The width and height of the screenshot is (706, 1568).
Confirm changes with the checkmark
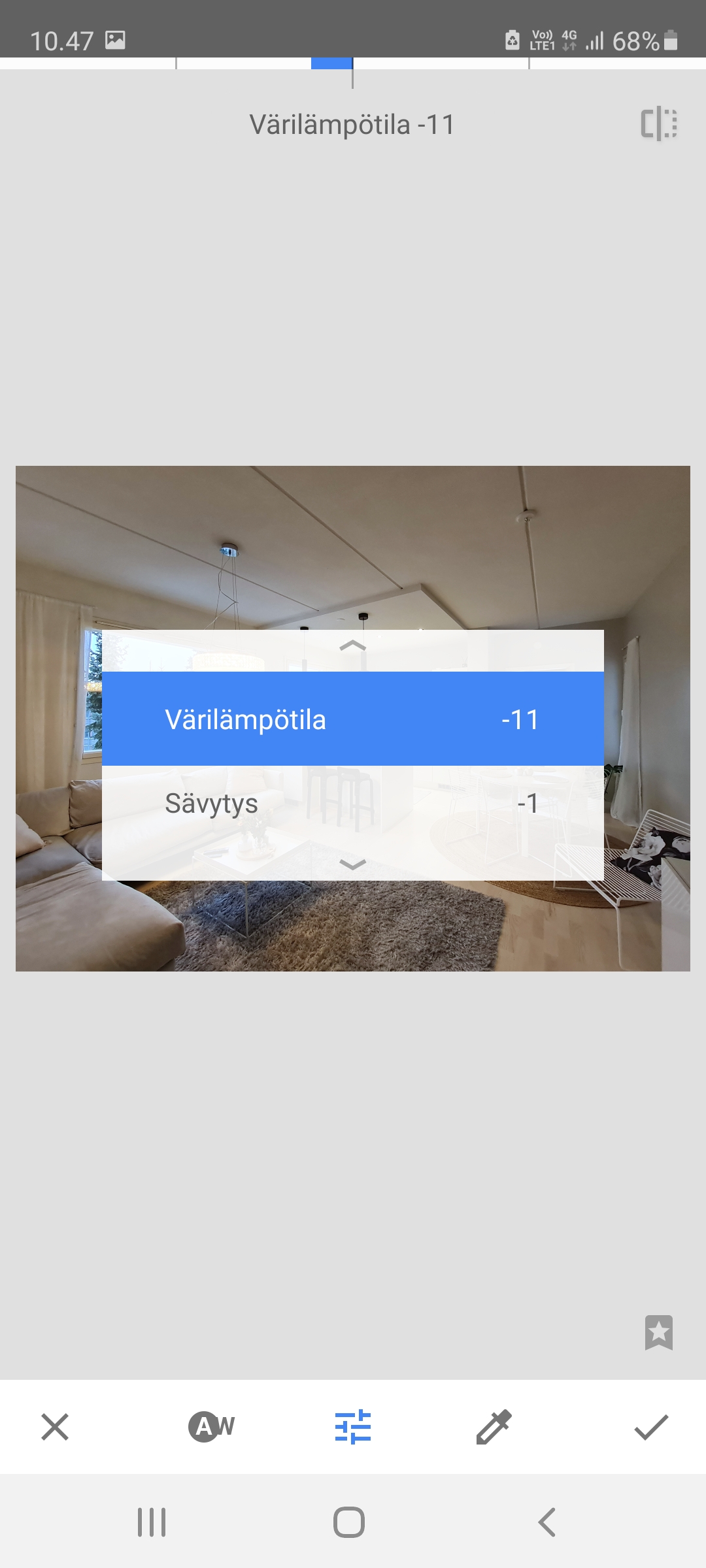[651, 1427]
